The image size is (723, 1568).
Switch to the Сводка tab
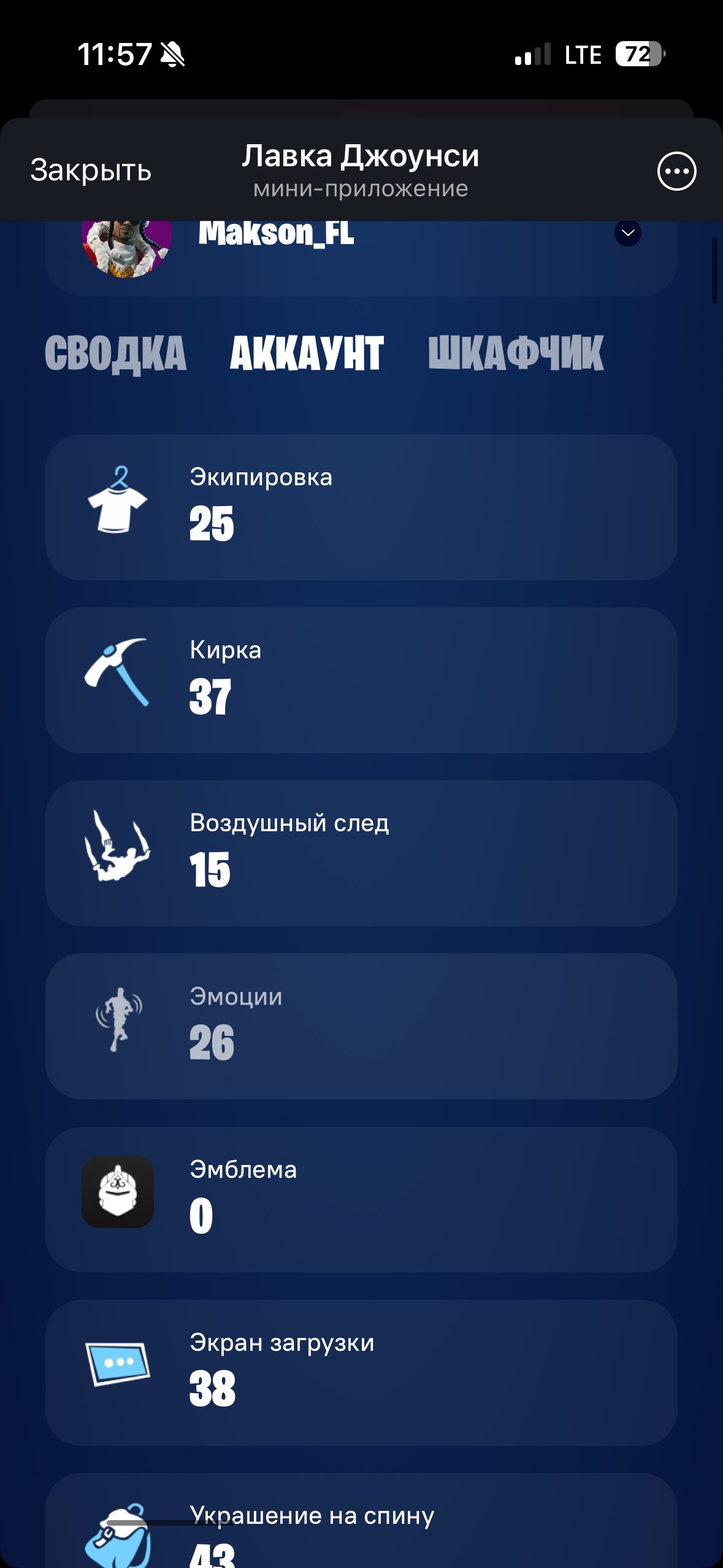coord(115,353)
